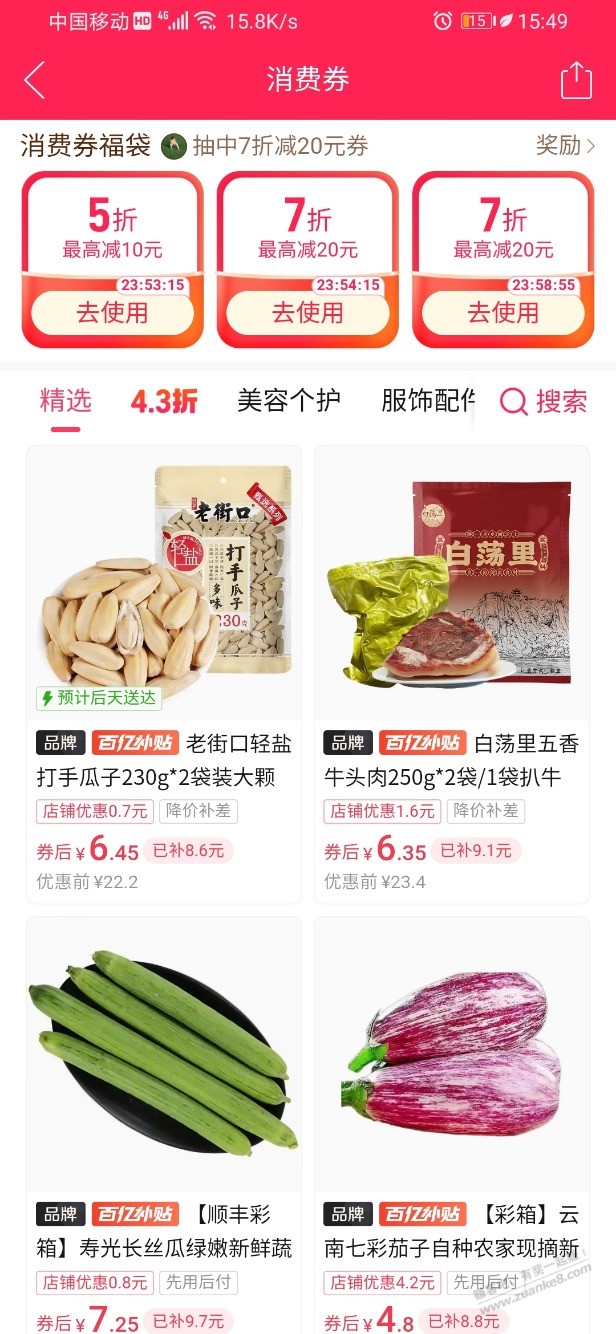Screen dimensions: 616x1334
Task: Switch to the 4.3折 tab
Action: coord(163,401)
